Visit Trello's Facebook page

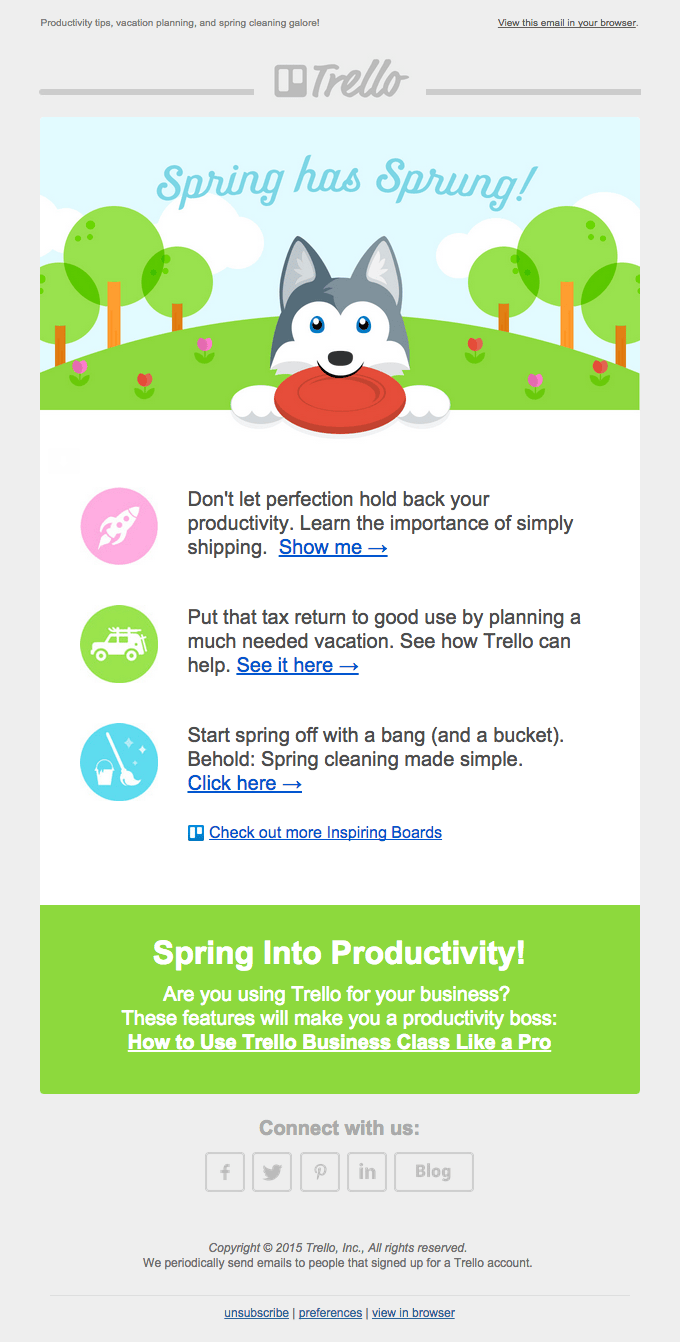tap(225, 1172)
